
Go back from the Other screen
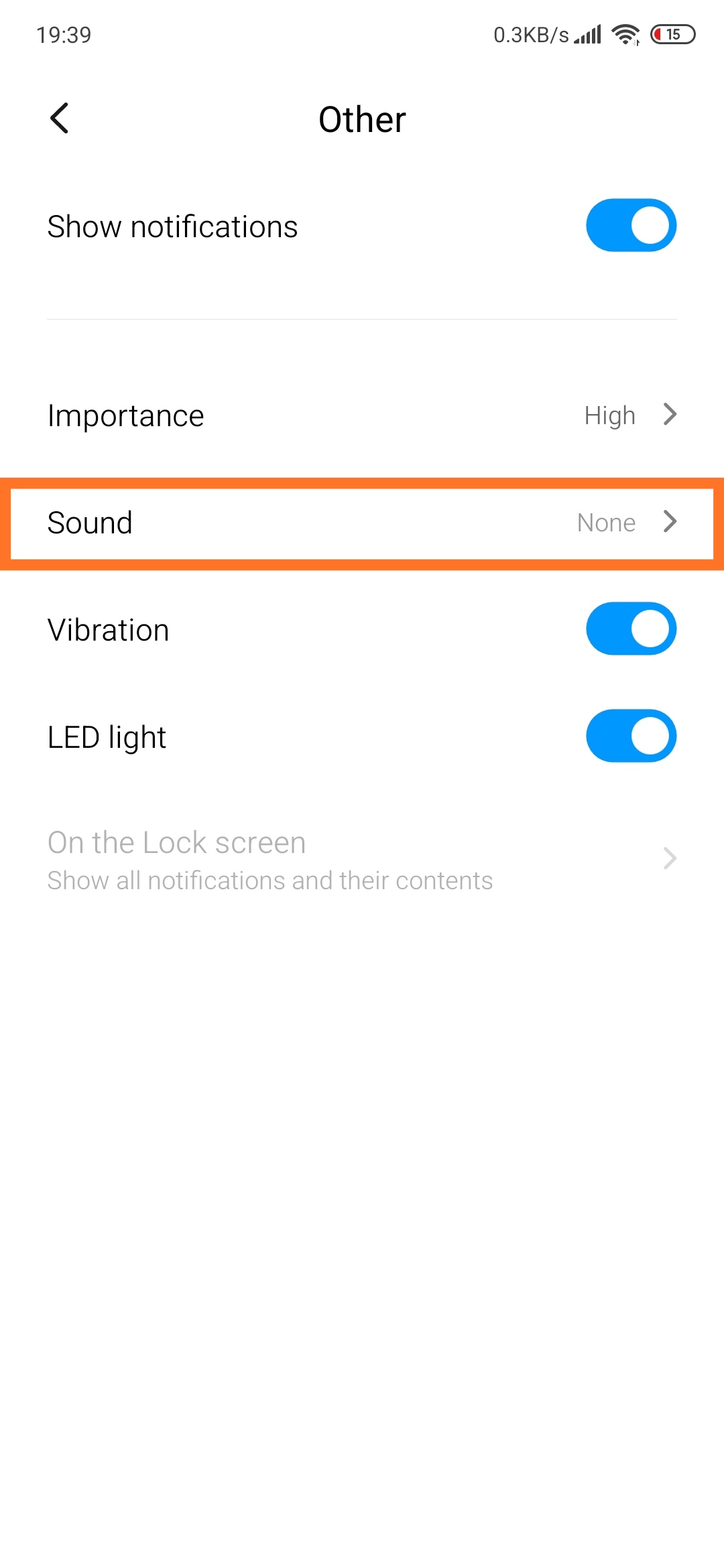(x=60, y=119)
